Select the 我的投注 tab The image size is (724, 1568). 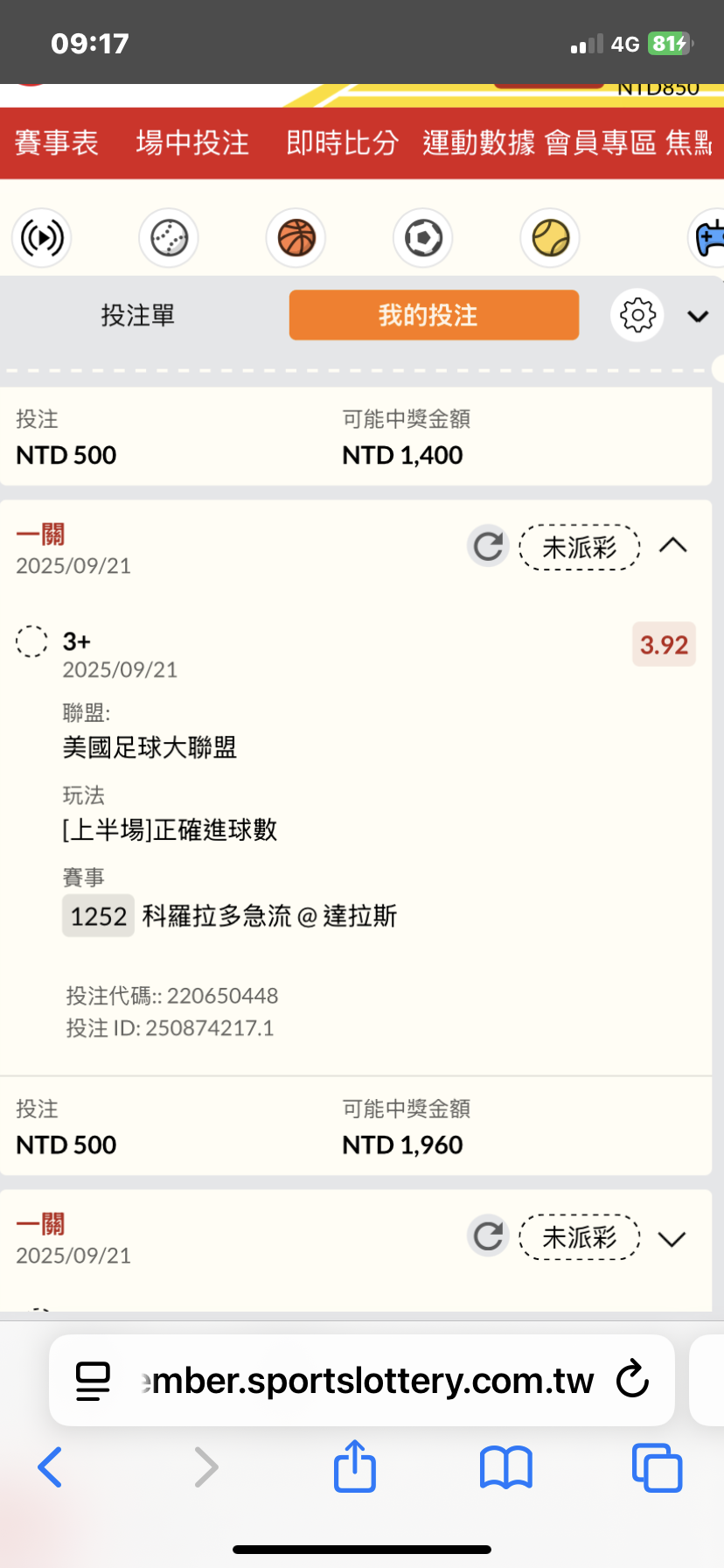(x=434, y=315)
